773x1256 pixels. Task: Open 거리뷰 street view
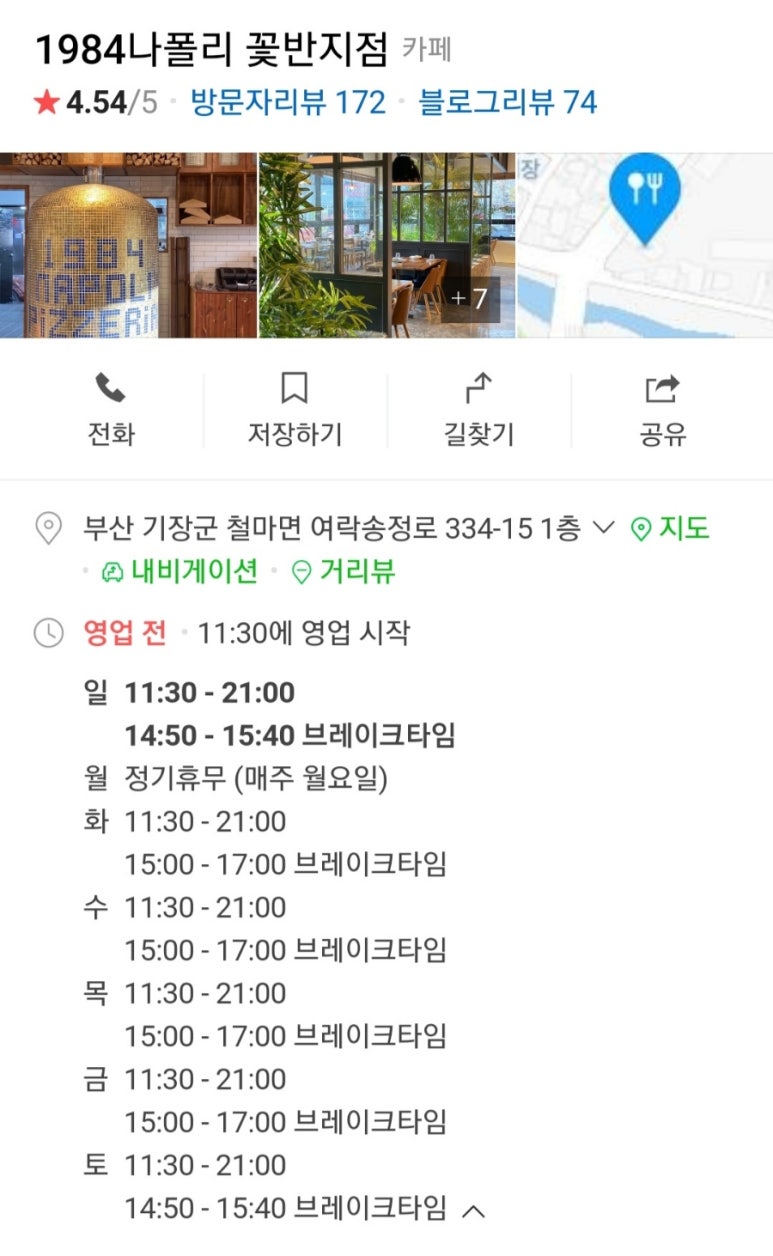(x=343, y=571)
